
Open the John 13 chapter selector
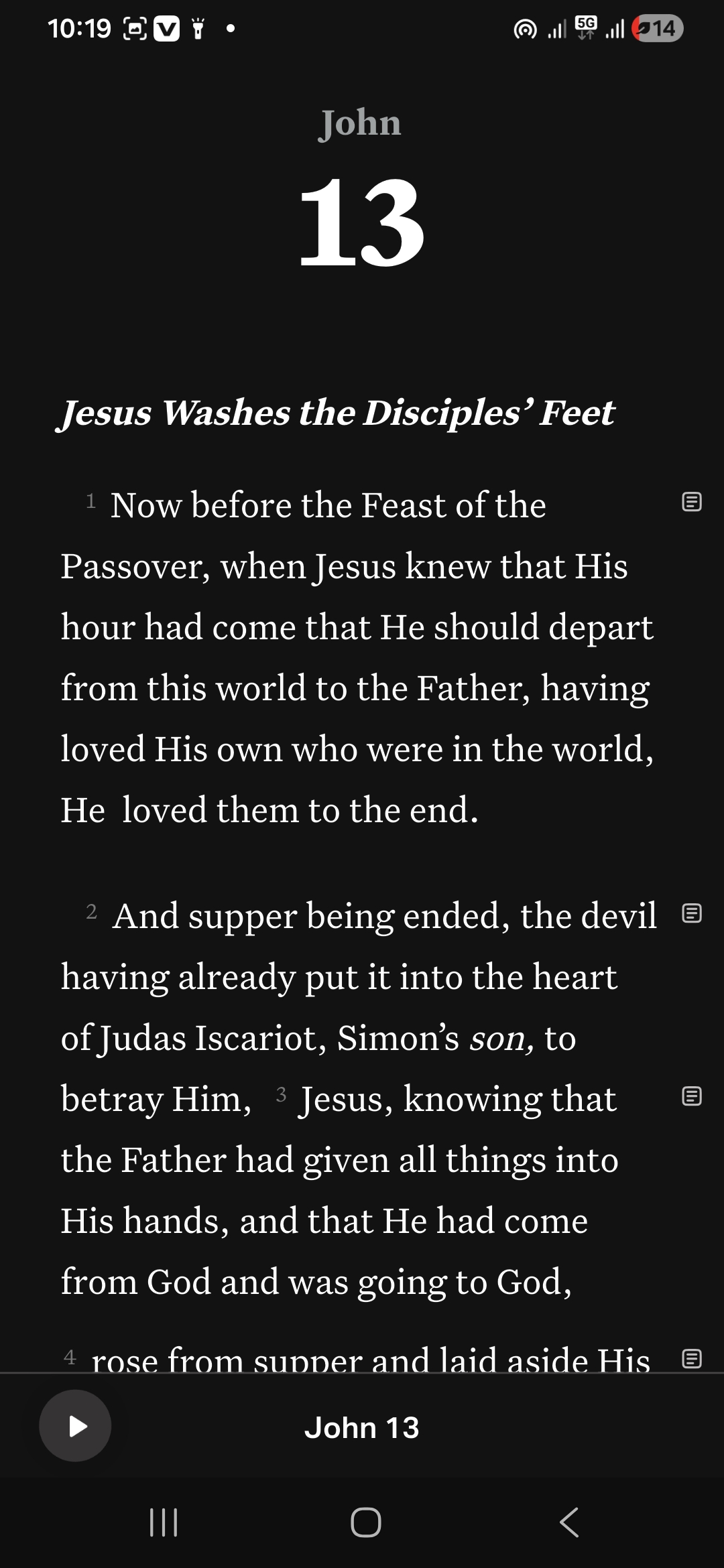click(362, 1427)
